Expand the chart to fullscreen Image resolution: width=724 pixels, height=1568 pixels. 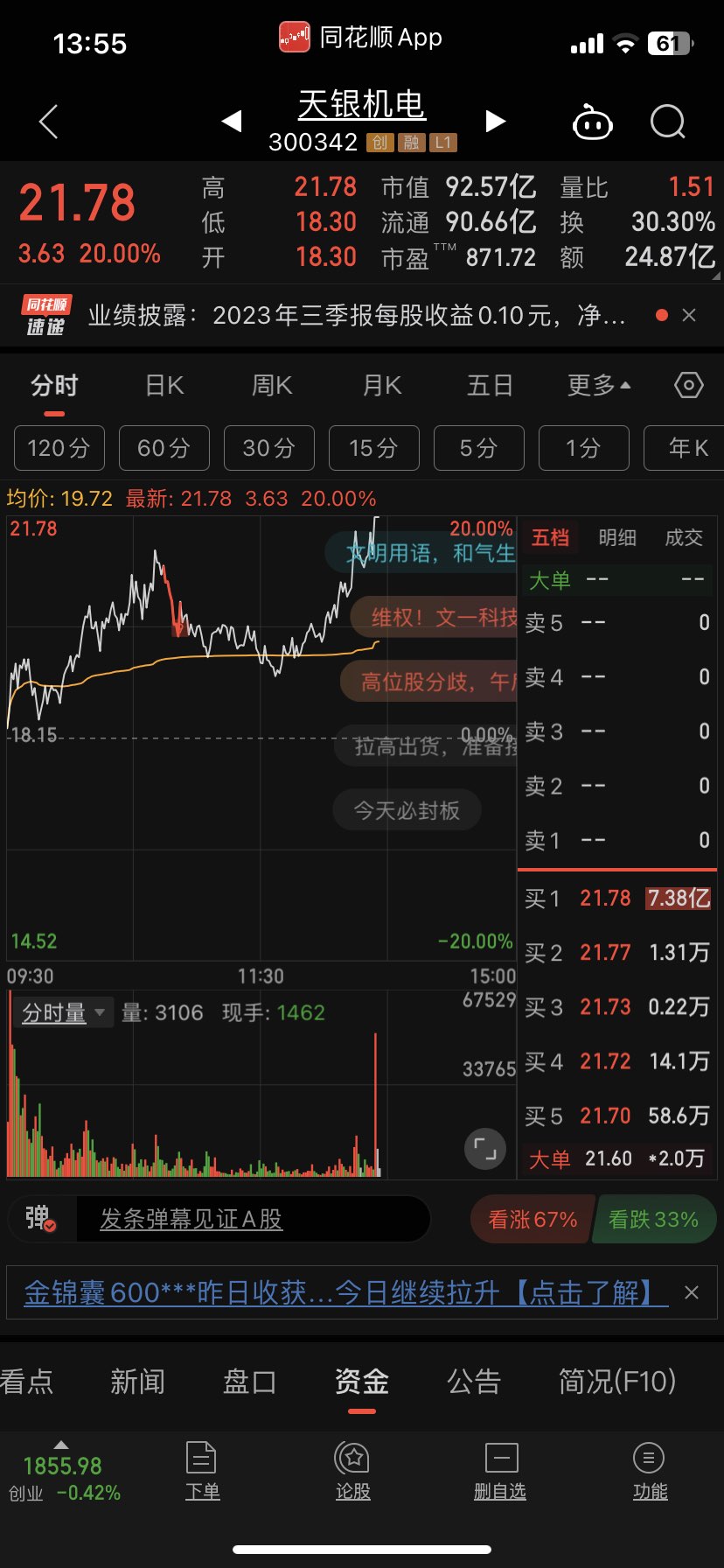[485, 1147]
